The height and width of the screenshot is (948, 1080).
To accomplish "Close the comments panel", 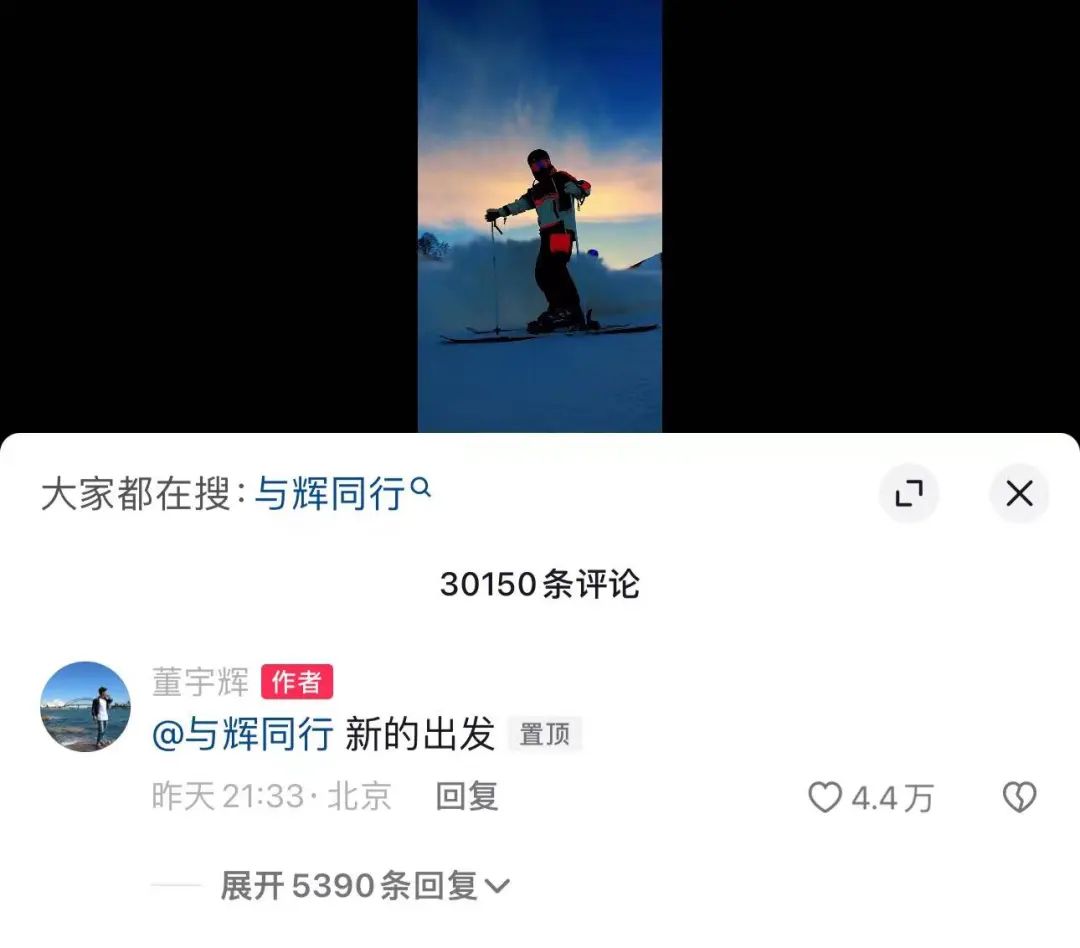I will point(1018,493).
